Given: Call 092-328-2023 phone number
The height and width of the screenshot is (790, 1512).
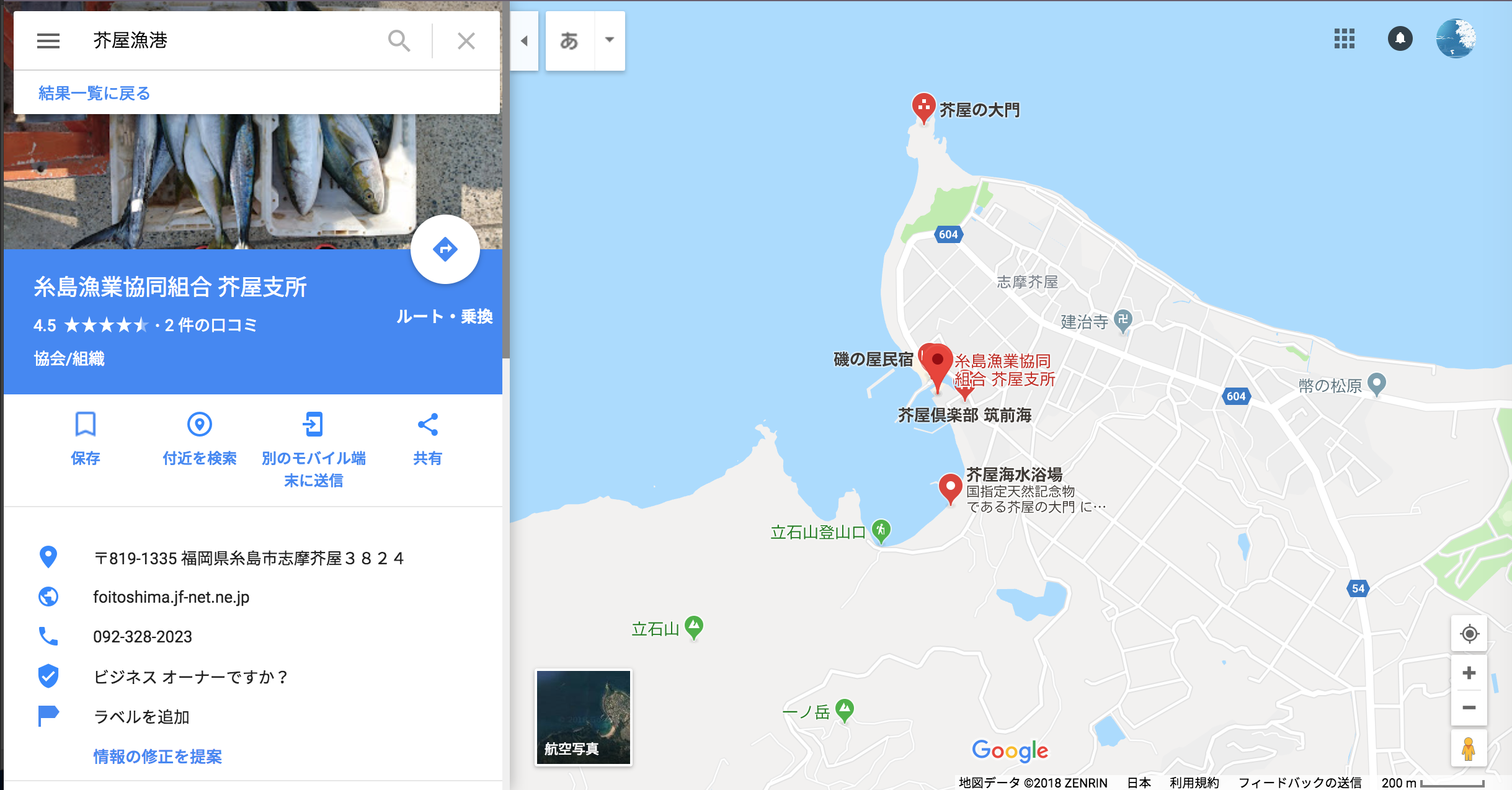Looking at the screenshot, I should (x=143, y=637).
